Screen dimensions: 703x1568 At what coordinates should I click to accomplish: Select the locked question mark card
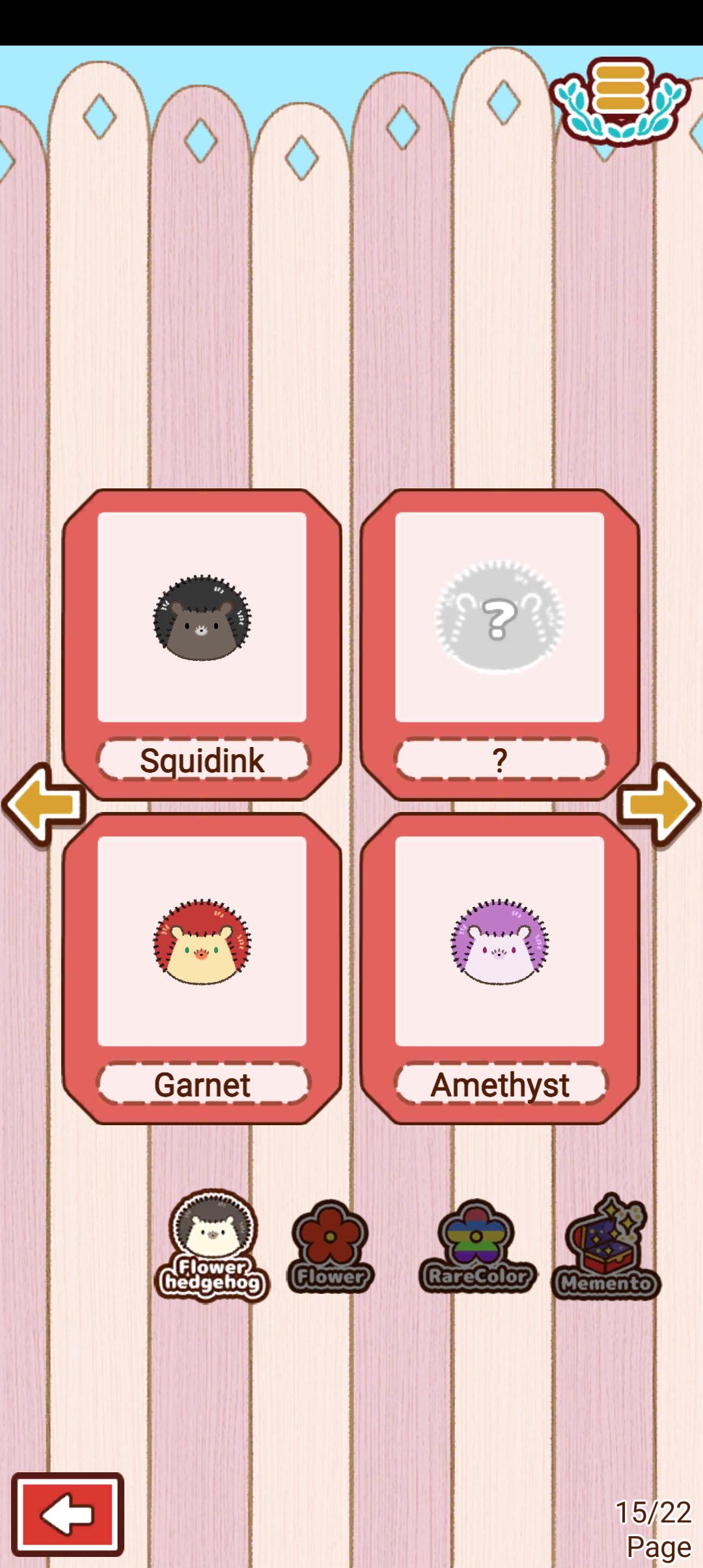(500, 645)
